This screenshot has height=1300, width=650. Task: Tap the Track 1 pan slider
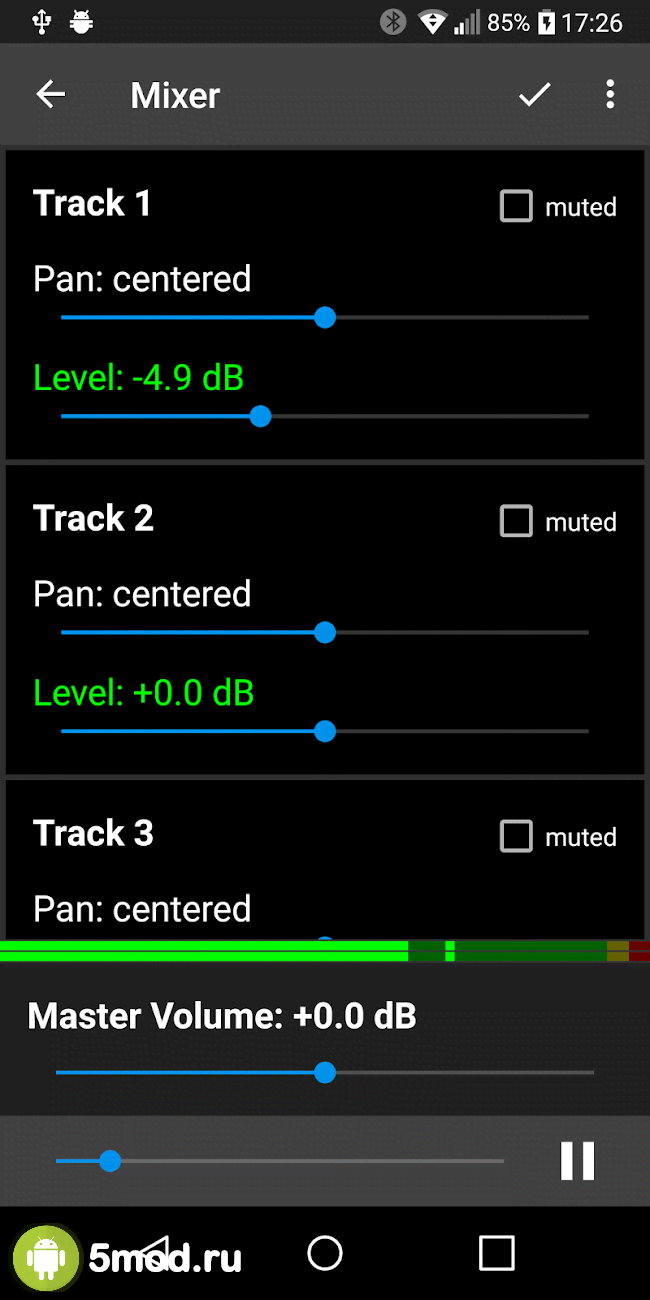[324, 318]
